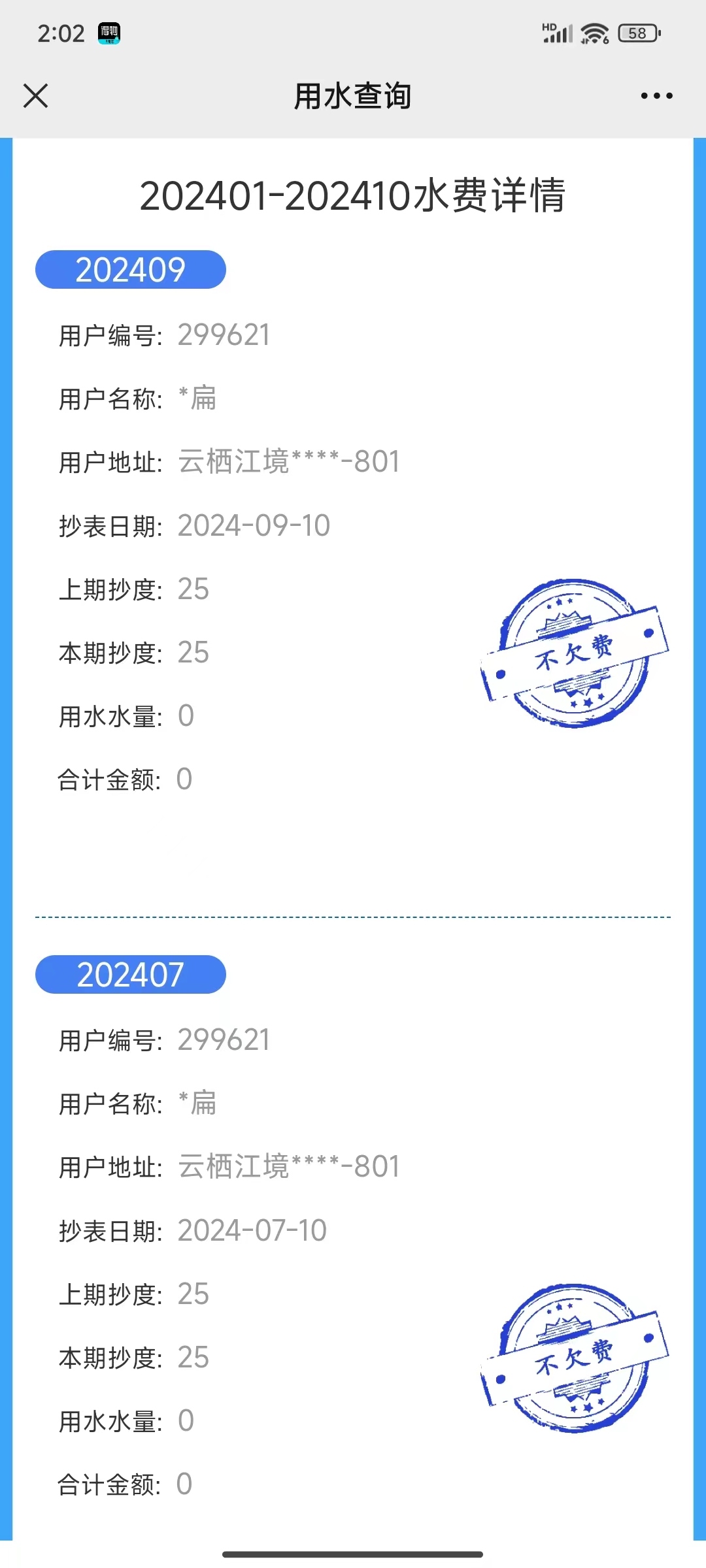Close the 用水查询 page

(36, 96)
